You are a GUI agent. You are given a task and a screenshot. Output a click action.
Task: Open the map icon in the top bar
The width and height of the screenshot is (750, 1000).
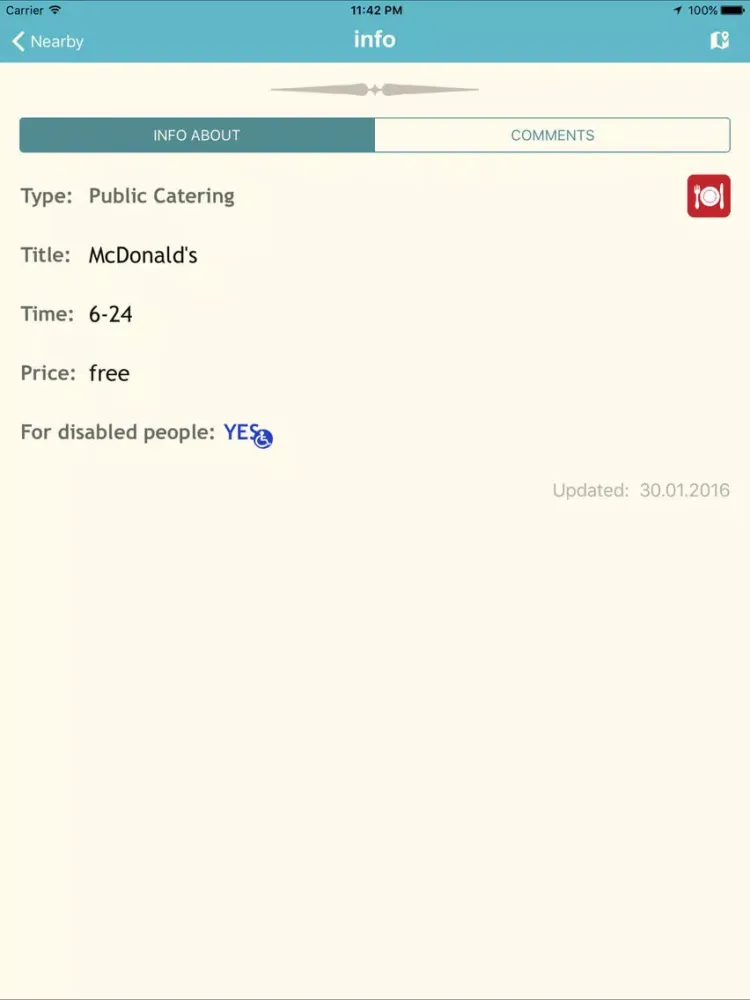(719, 41)
